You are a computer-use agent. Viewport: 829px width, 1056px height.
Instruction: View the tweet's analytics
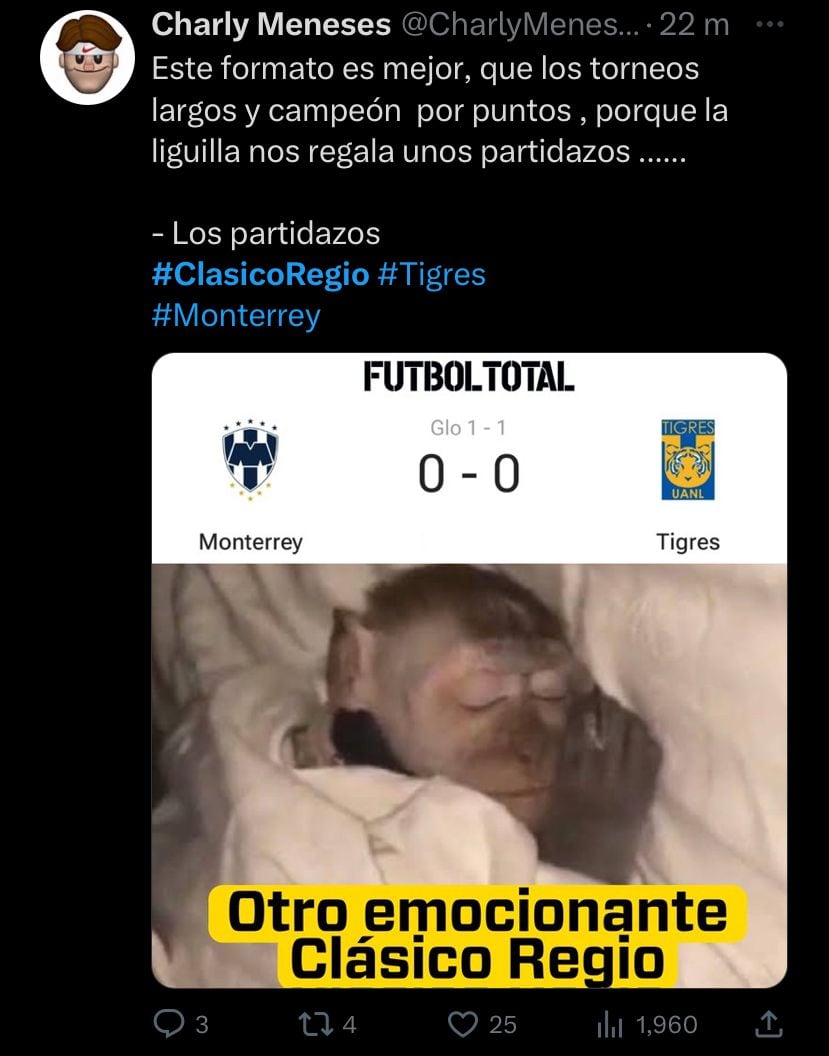611,1023
